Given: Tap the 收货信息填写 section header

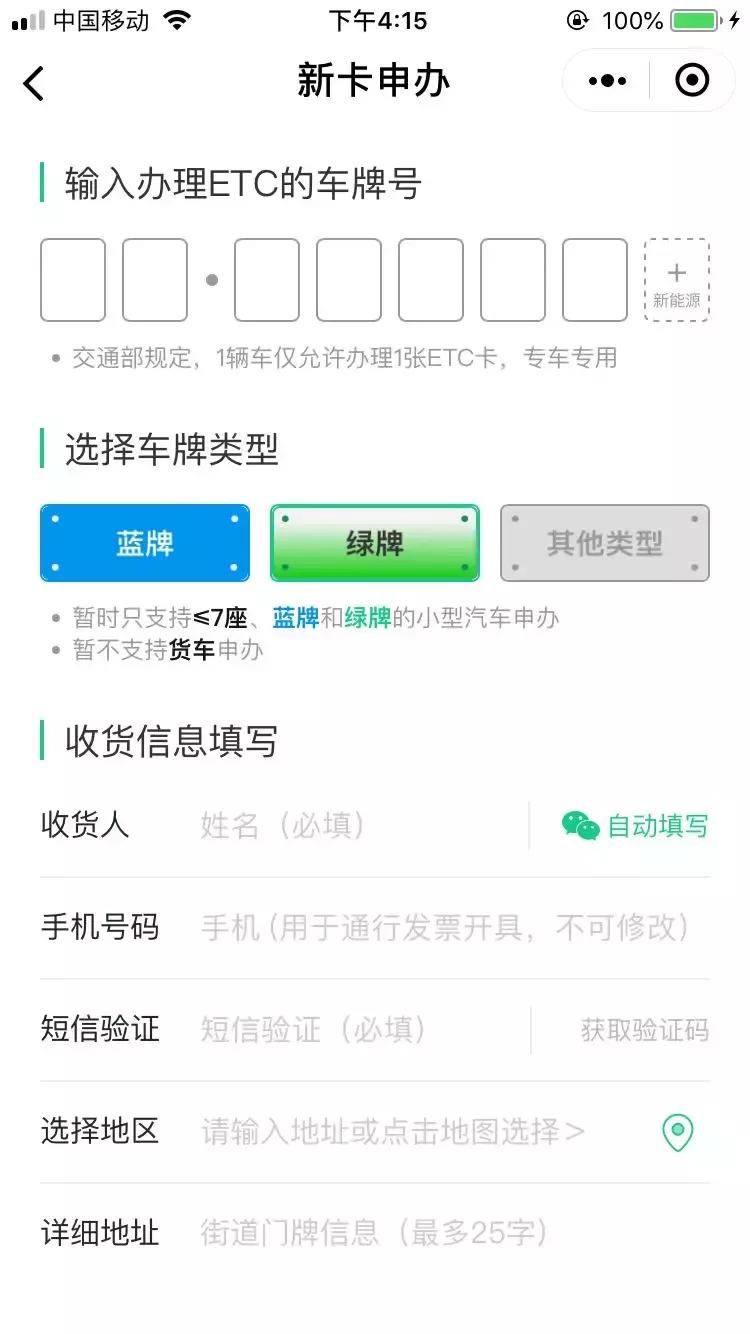Looking at the screenshot, I should pyautogui.click(x=170, y=741).
